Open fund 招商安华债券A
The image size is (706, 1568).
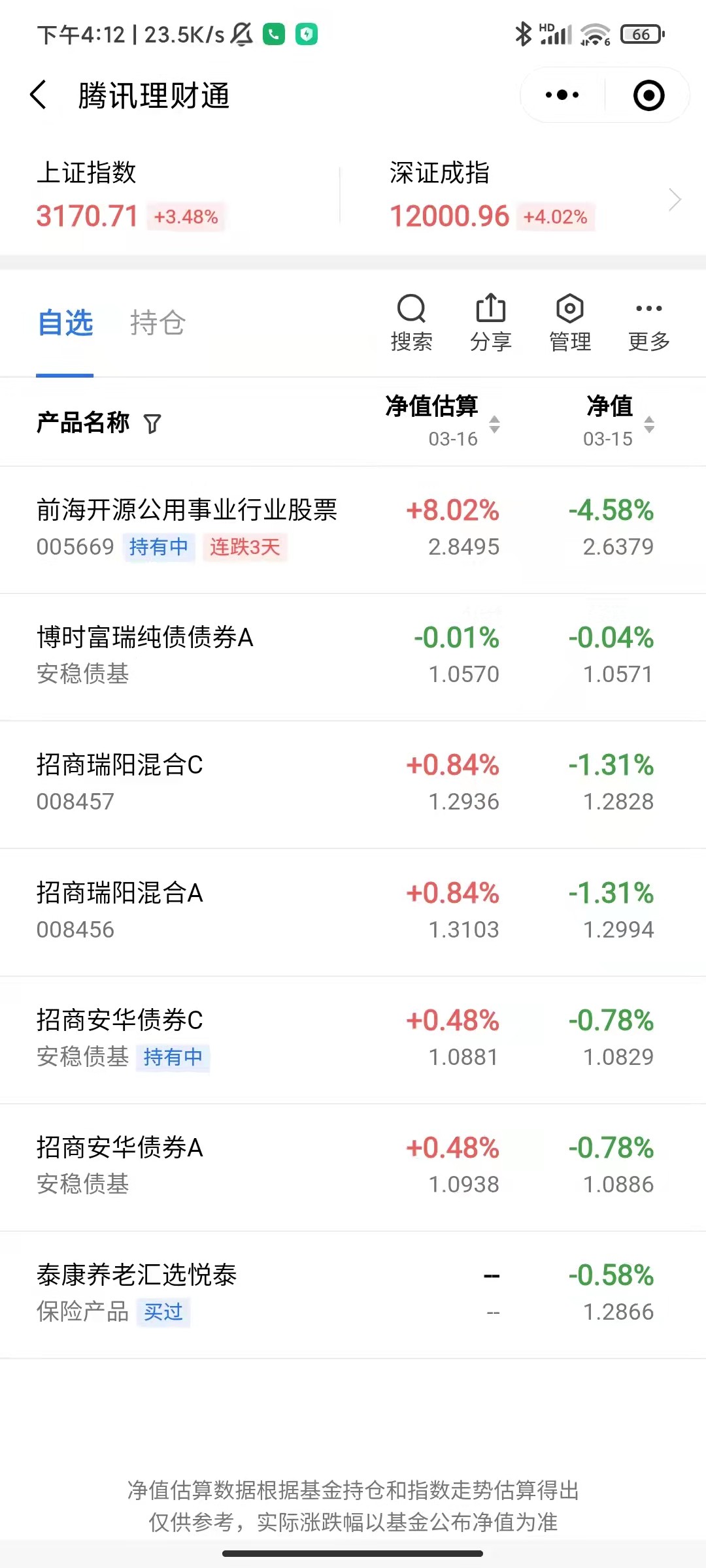[x=353, y=1168]
